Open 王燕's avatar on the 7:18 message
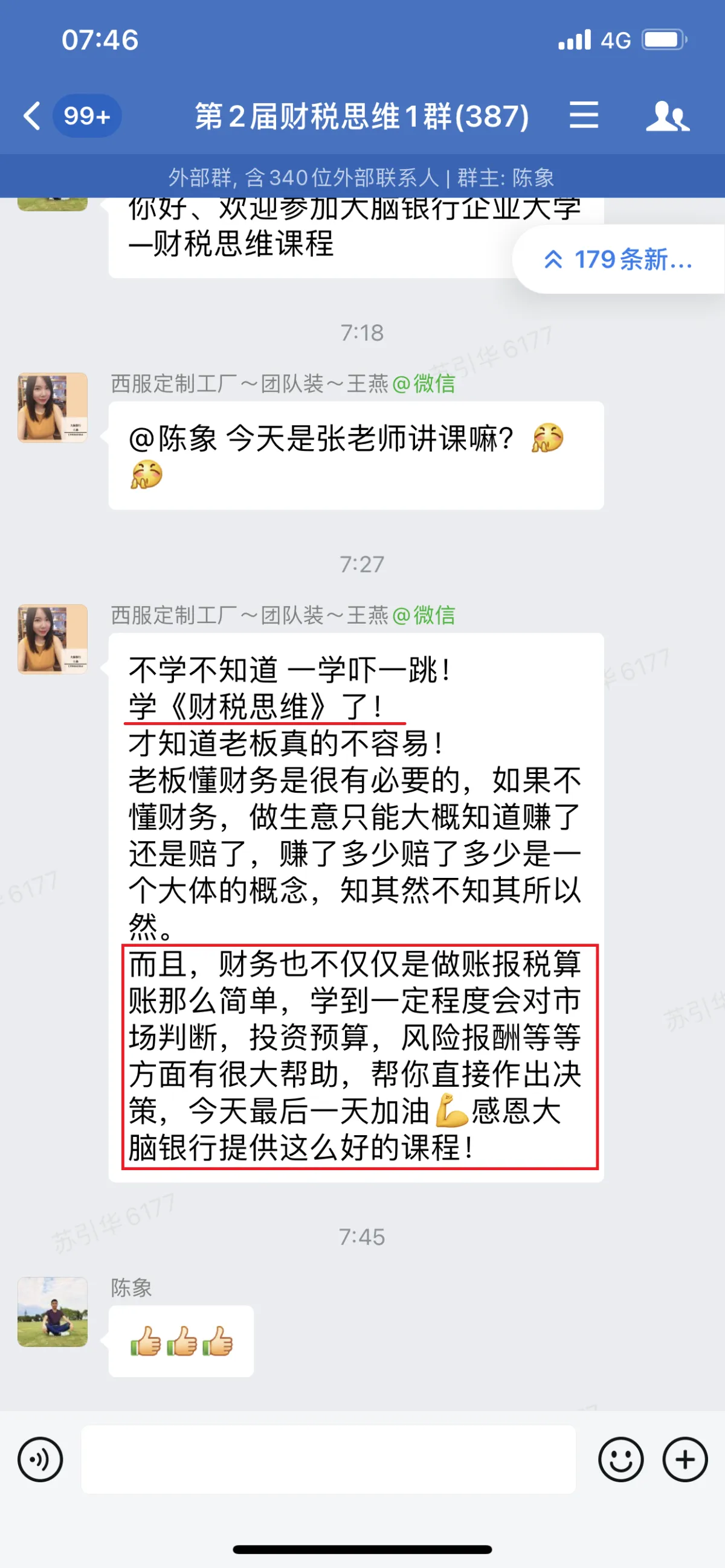This screenshot has height=1568, width=725. (x=53, y=407)
